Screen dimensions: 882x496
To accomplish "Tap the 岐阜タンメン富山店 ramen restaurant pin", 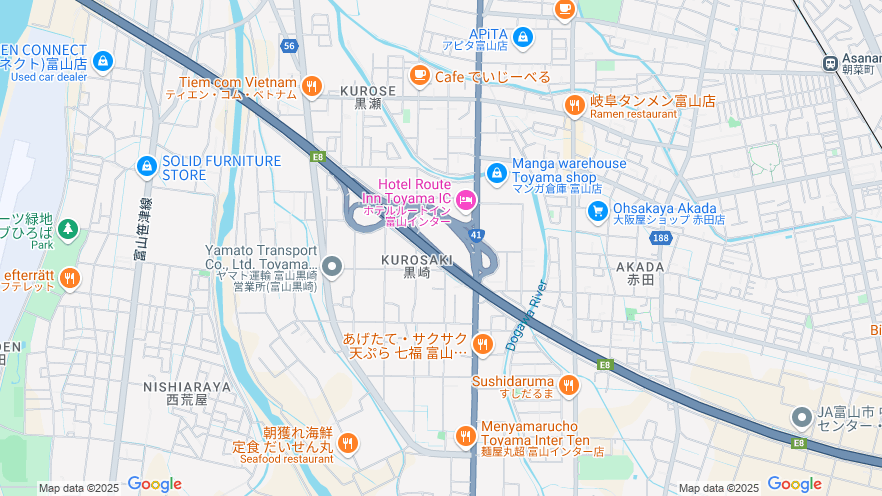I will coord(574,105).
